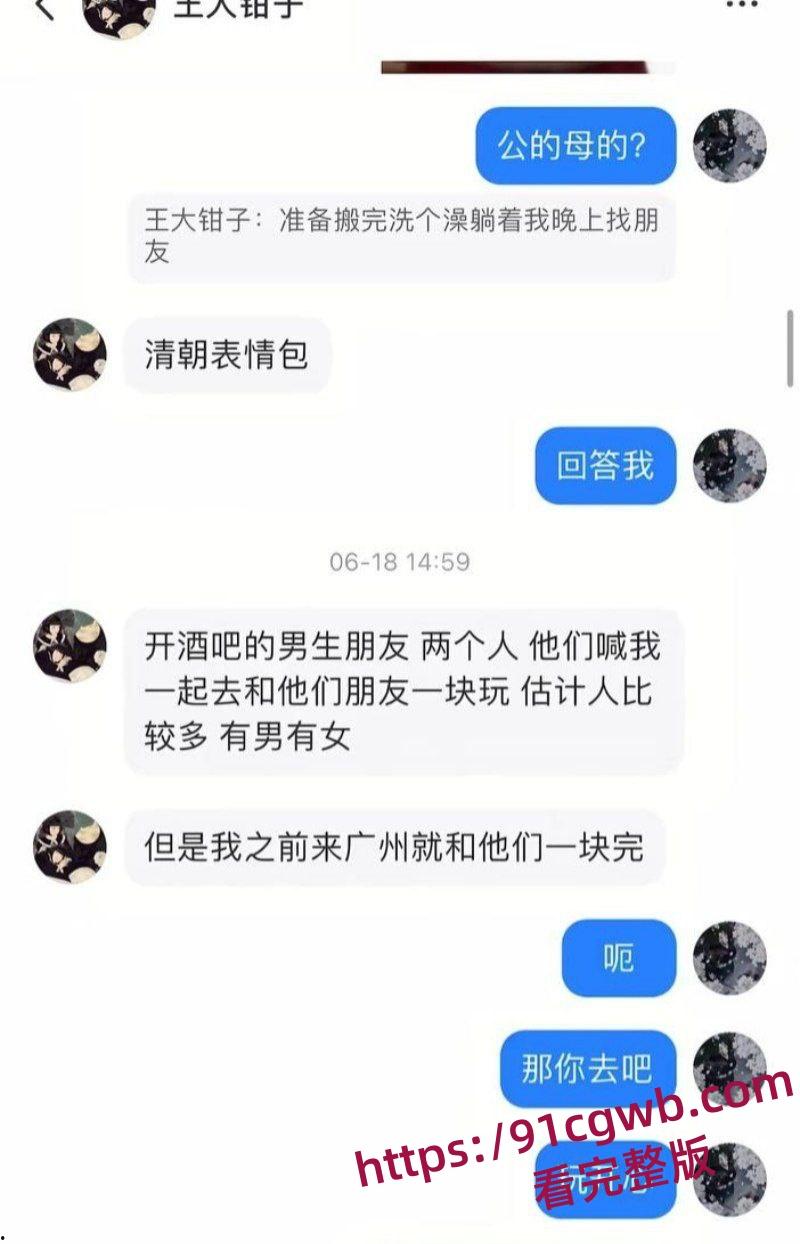Tap the timestamp 06-18 14:59
This screenshot has width=800, height=1244.
tap(399, 560)
